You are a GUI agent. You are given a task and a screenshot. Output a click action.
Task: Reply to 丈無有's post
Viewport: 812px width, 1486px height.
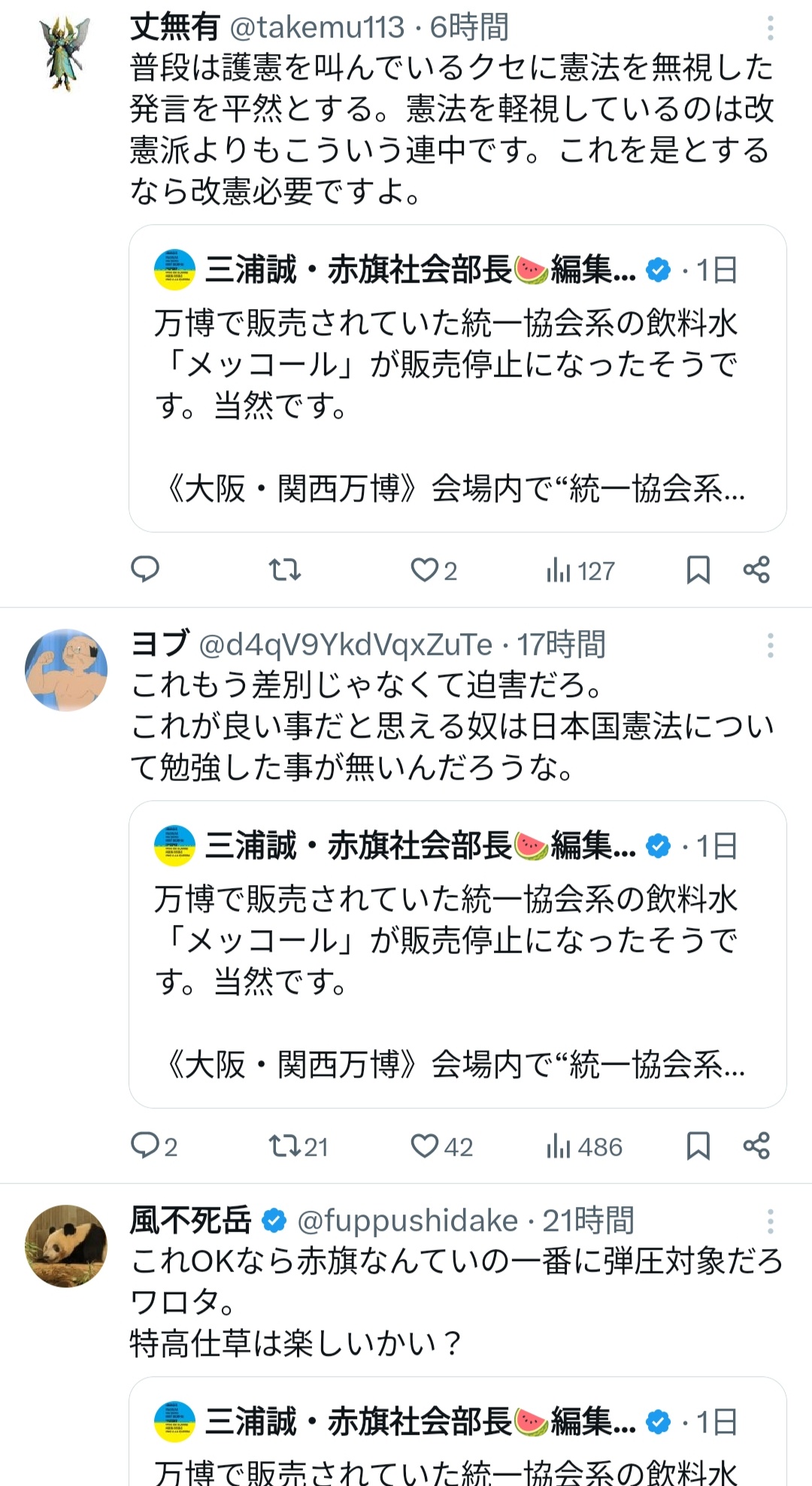[145, 570]
